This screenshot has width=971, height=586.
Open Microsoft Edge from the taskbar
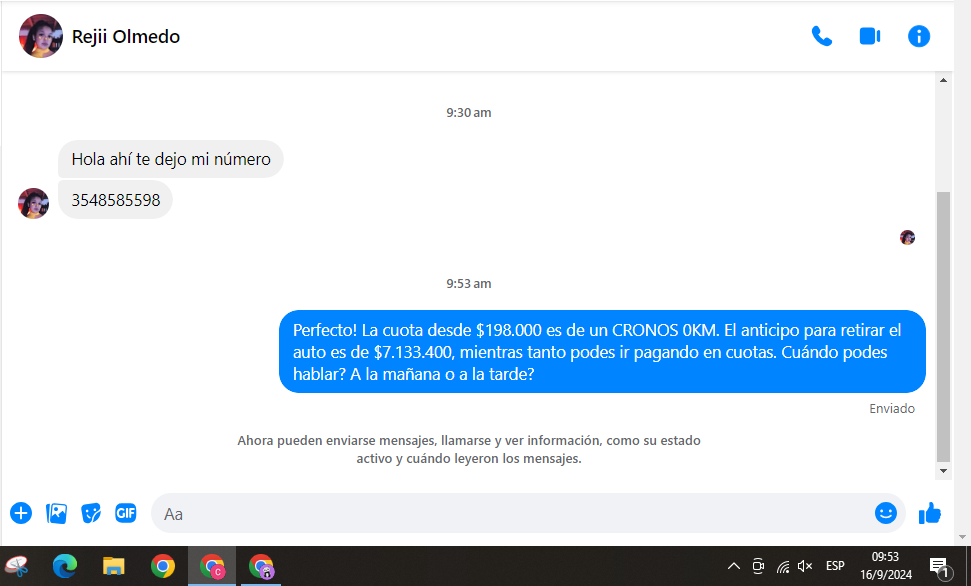[65, 566]
